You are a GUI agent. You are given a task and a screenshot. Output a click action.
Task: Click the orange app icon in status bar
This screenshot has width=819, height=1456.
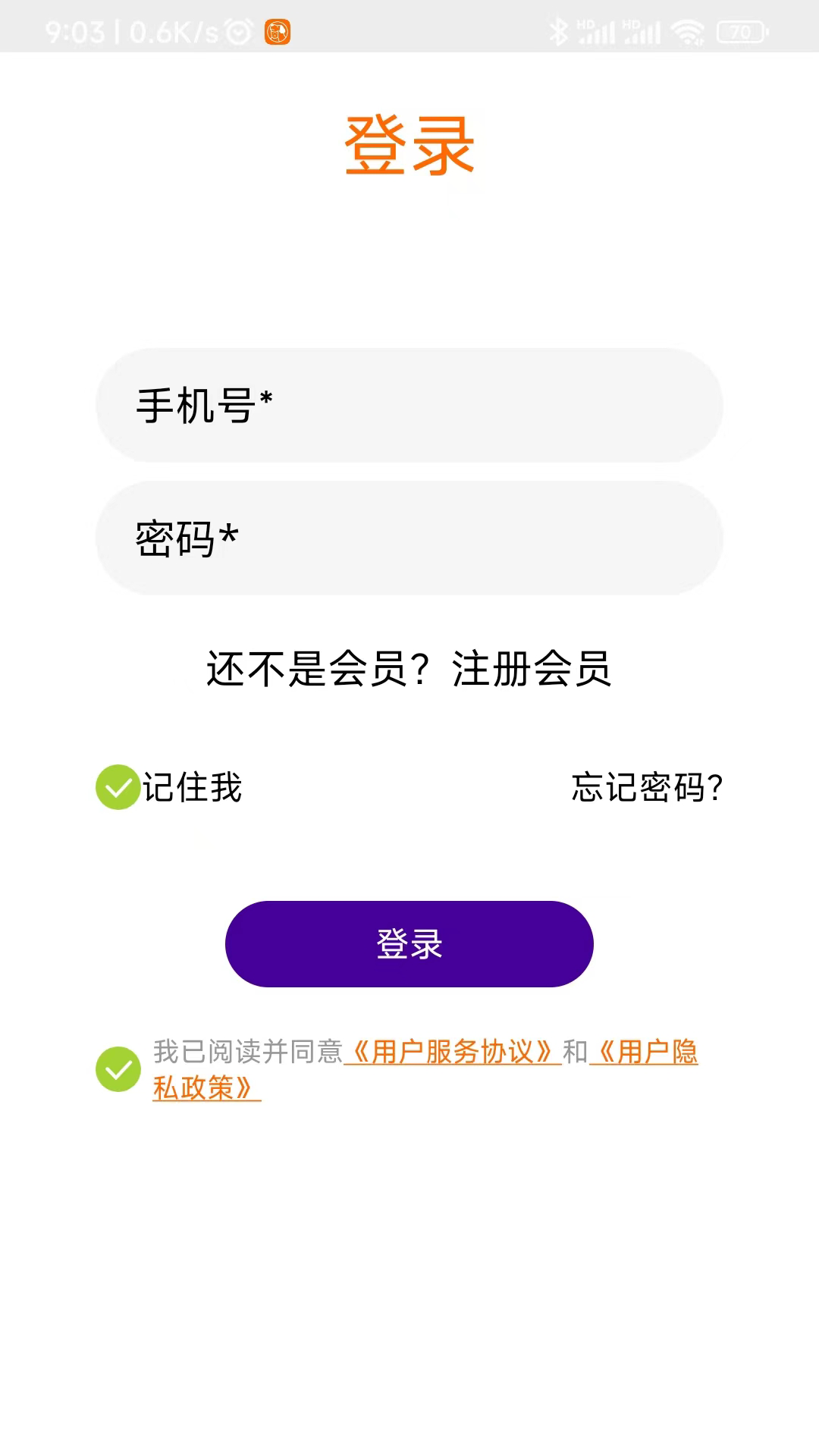pos(278,32)
